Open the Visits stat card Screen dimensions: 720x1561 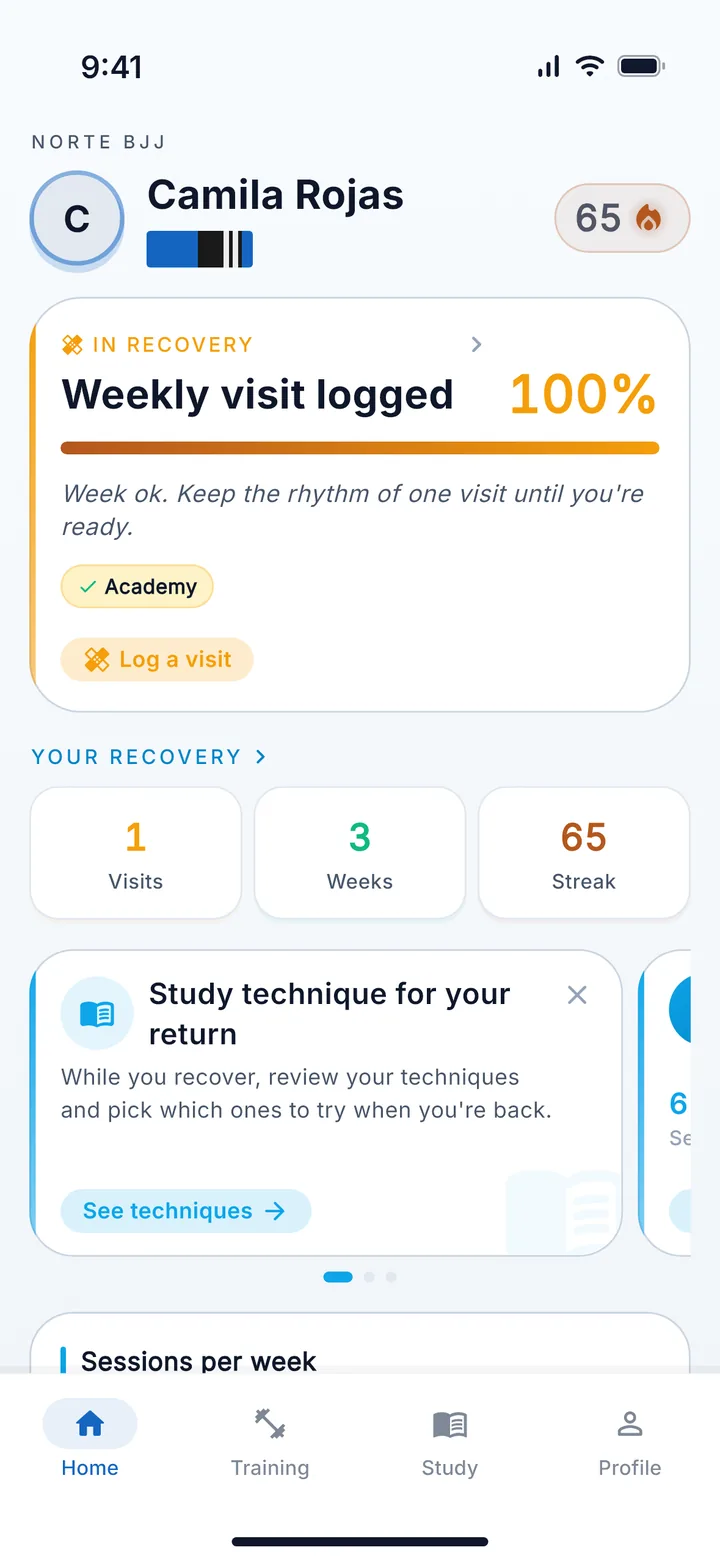pos(136,853)
